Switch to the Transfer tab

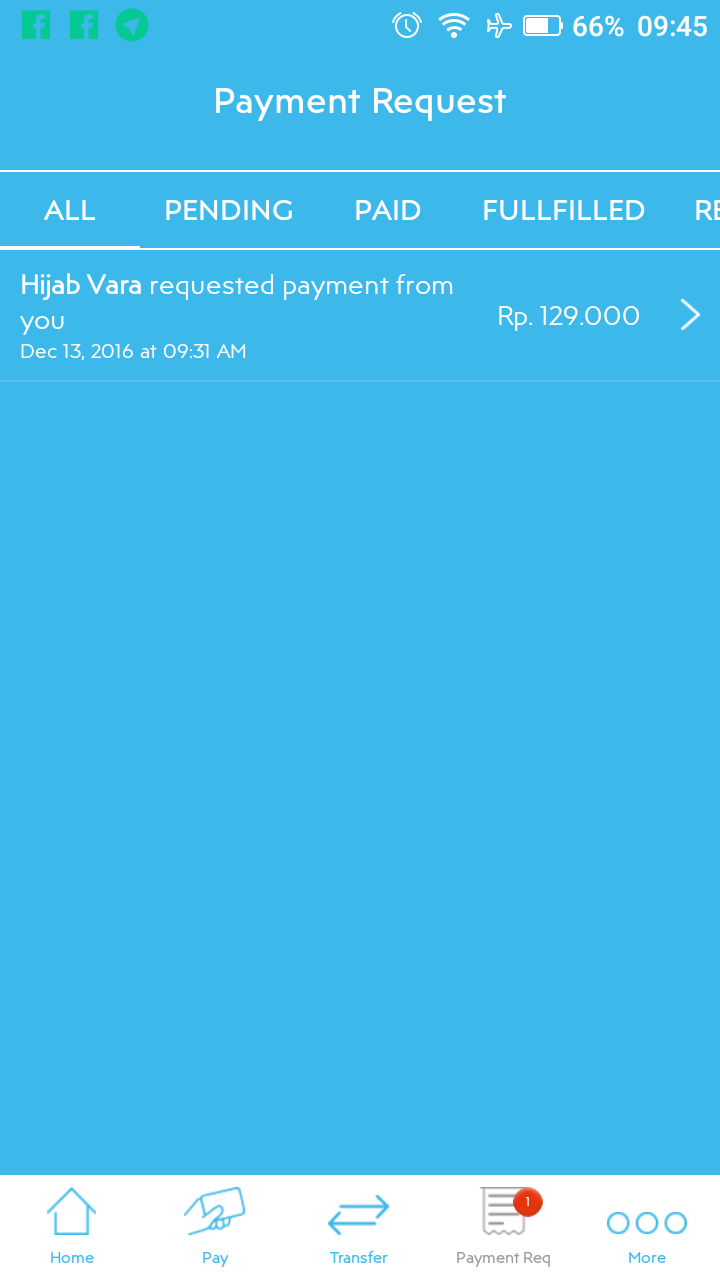pos(359,1227)
